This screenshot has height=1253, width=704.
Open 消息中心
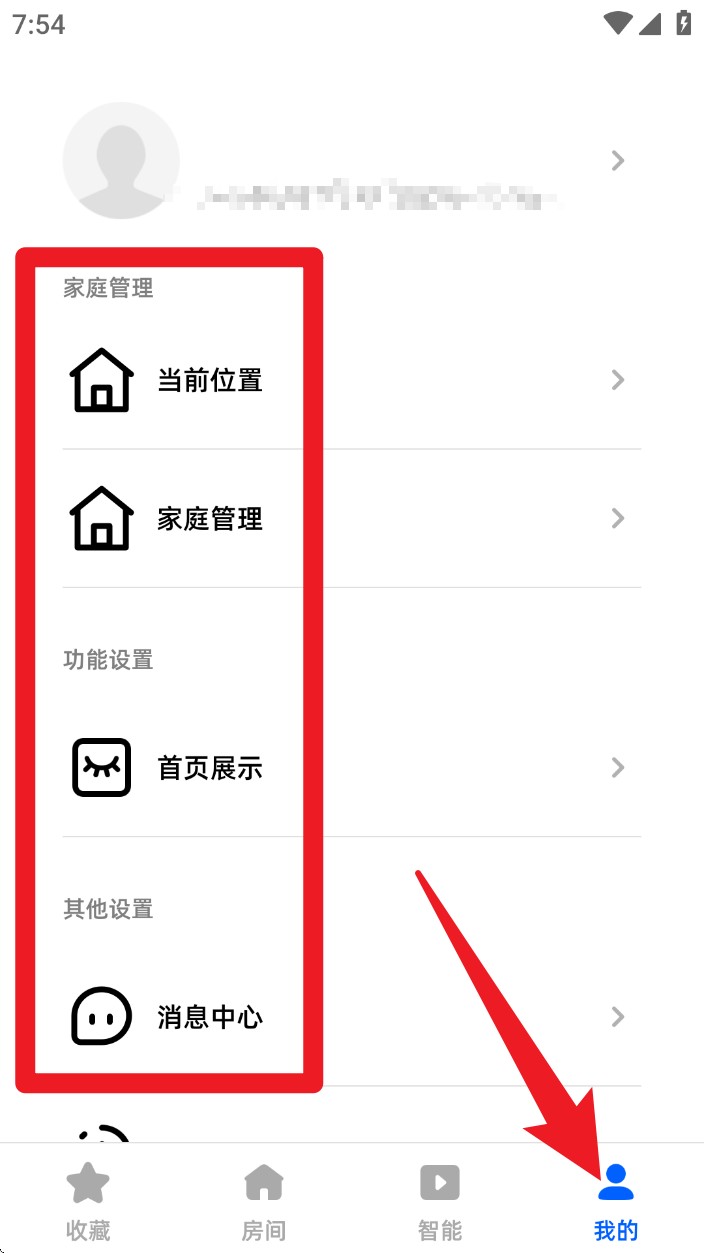coord(350,1017)
